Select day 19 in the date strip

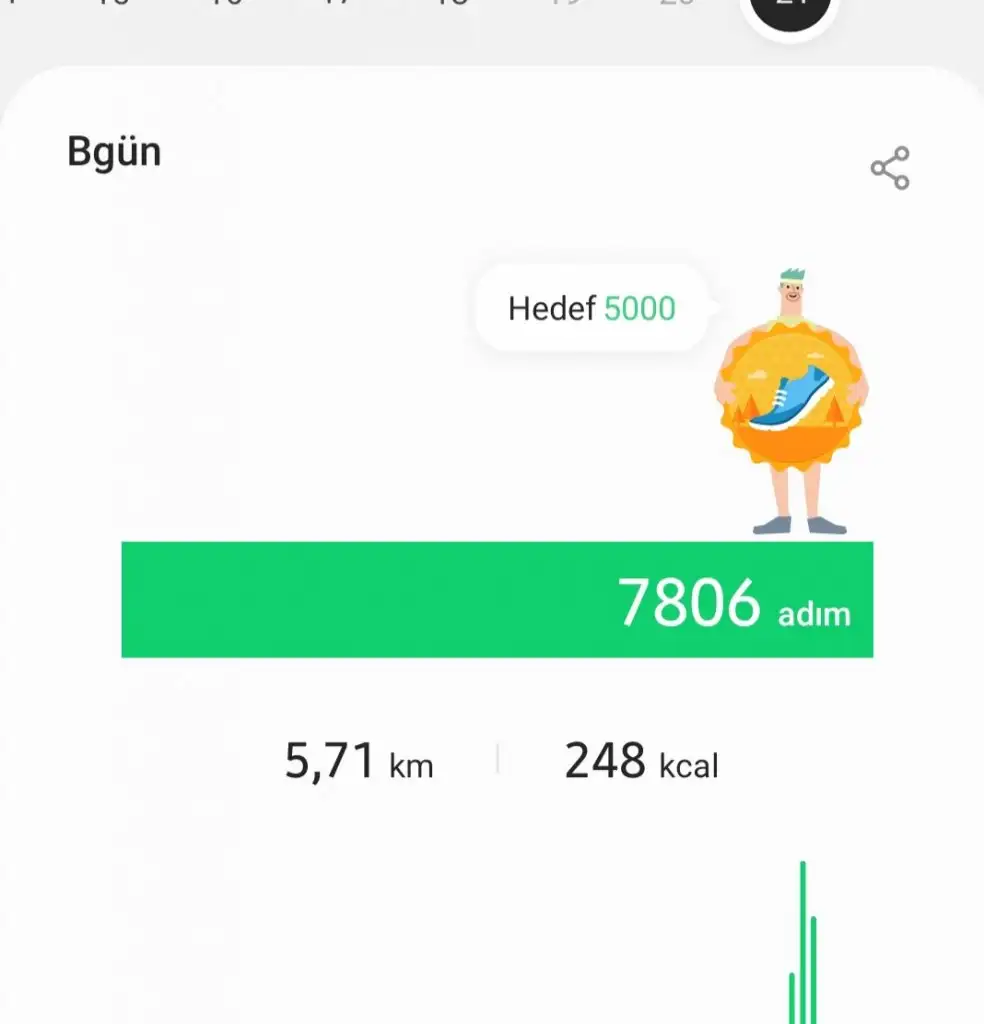pos(565,5)
